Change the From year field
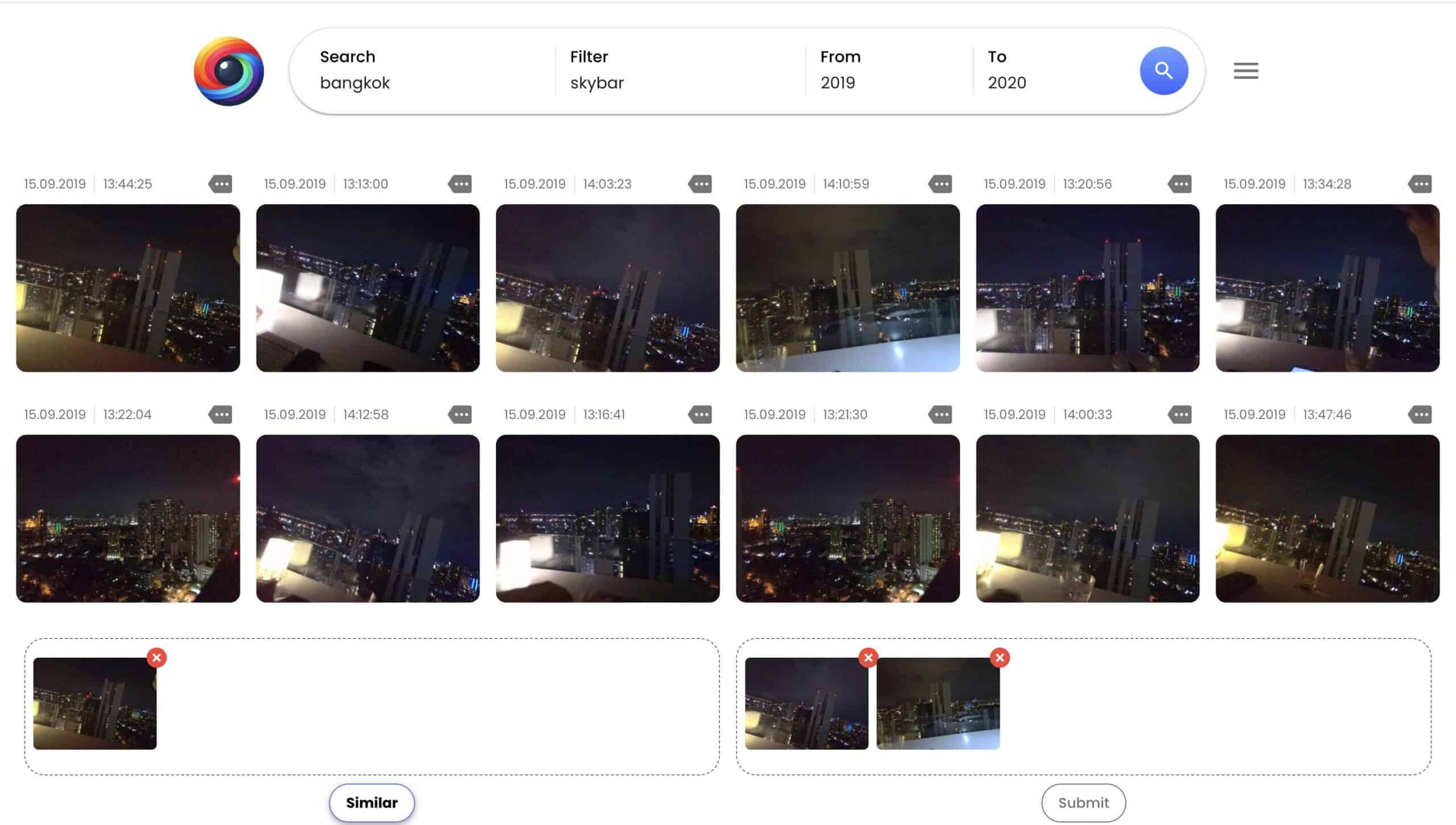The height and width of the screenshot is (825, 1456). click(x=882, y=83)
